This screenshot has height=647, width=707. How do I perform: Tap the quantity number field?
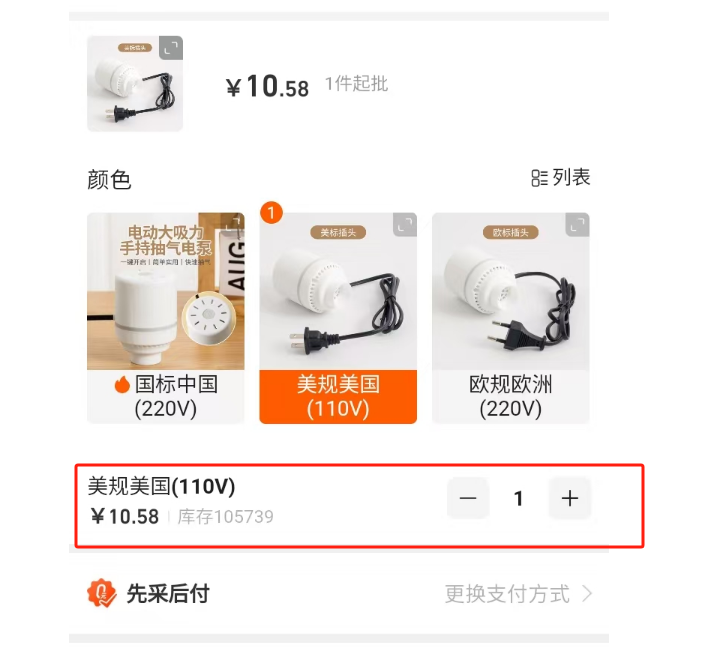pos(518,498)
